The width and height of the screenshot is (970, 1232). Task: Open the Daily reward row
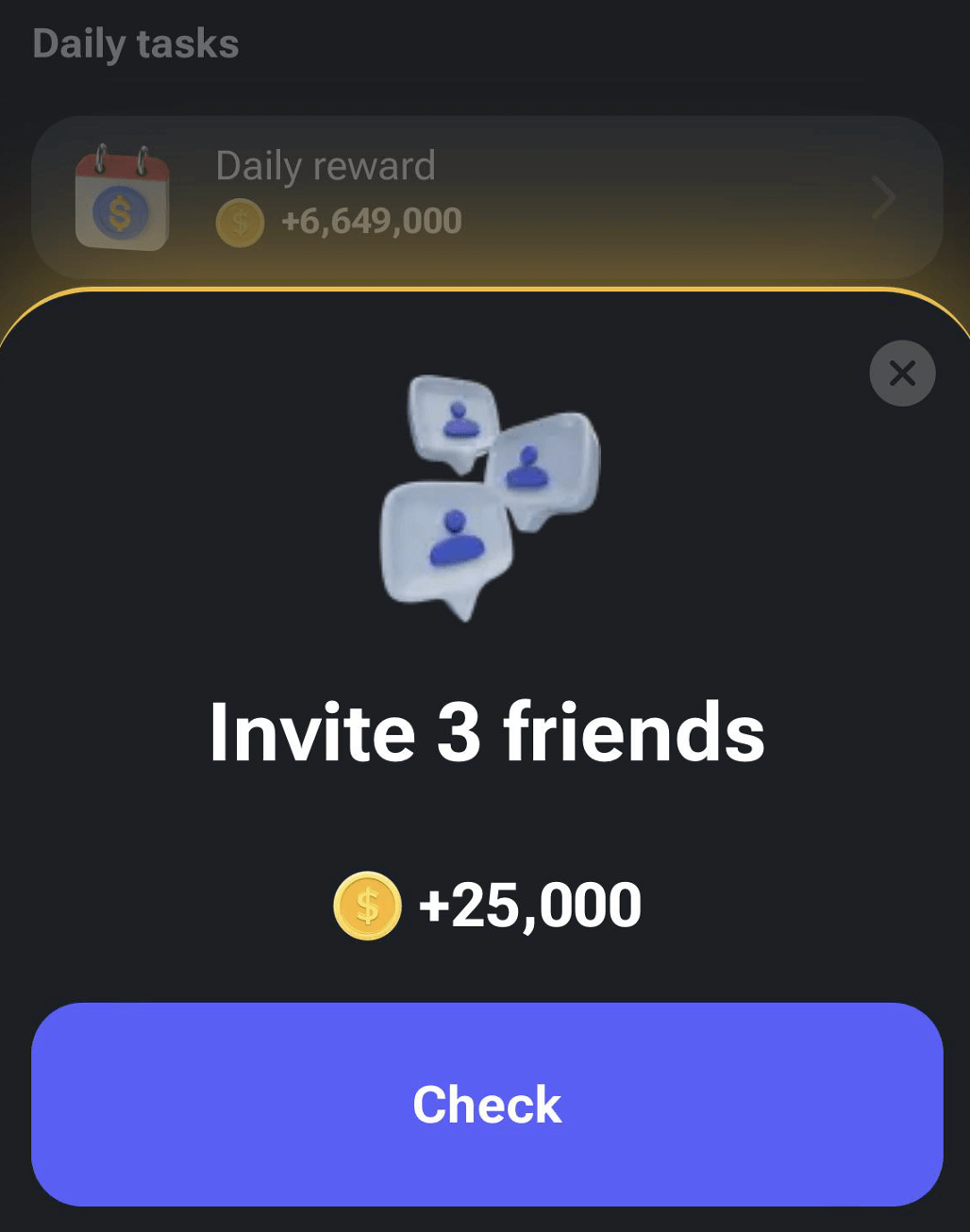click(x=487, y=196)
